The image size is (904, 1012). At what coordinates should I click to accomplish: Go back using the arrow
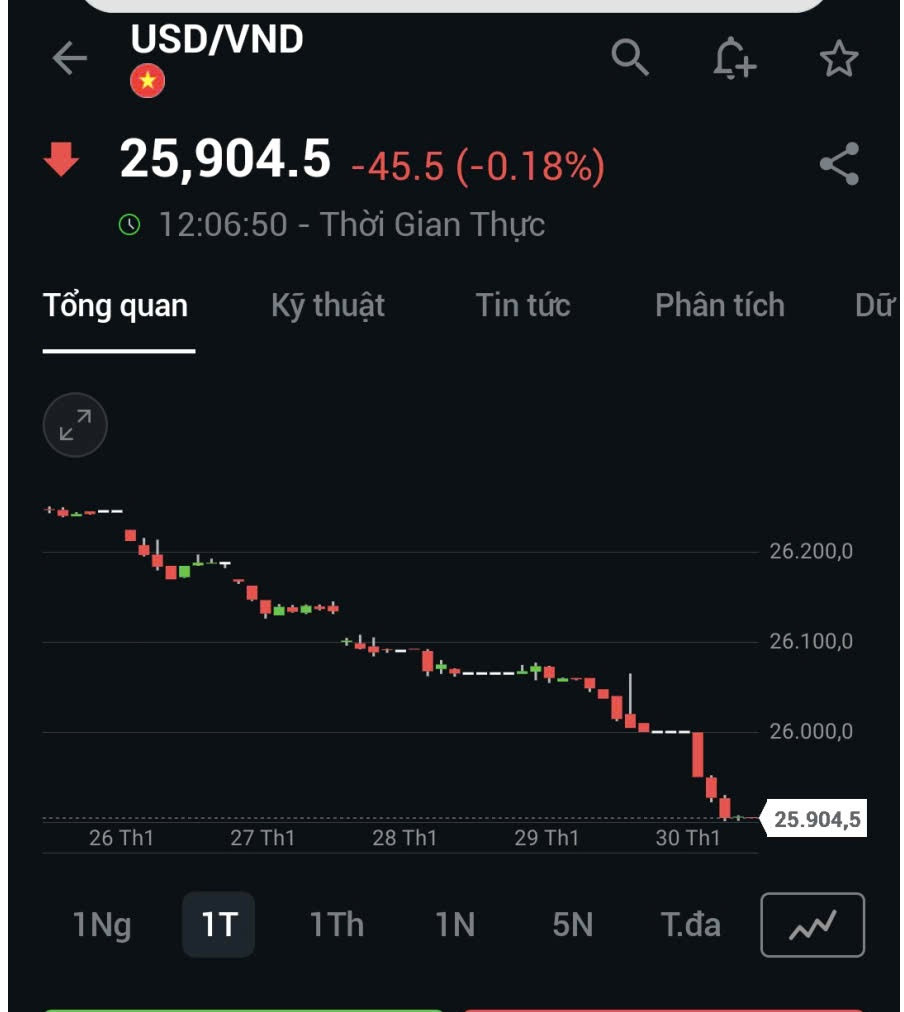coord(69,59)
